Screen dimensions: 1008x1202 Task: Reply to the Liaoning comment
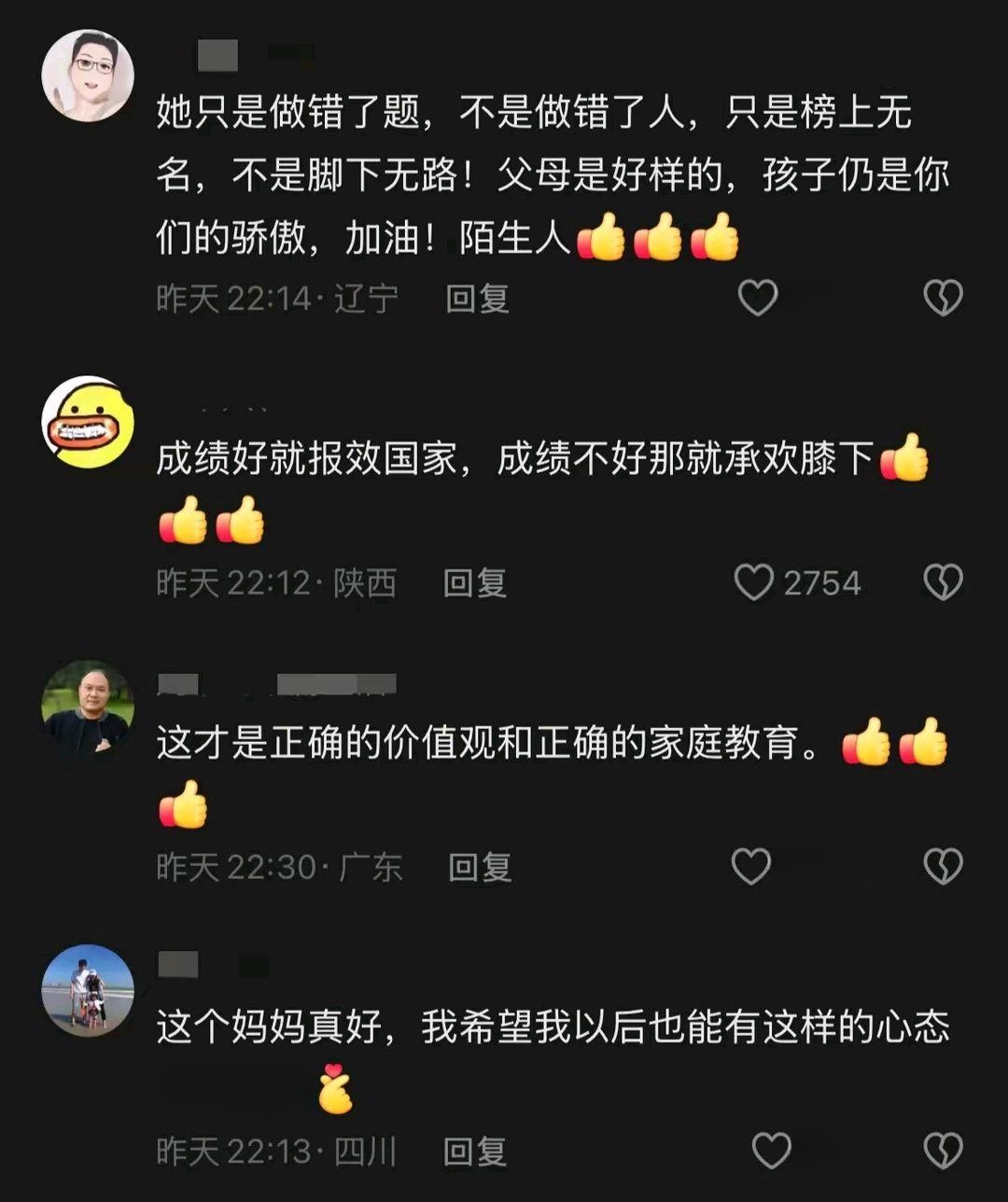[x=477, y=299]
